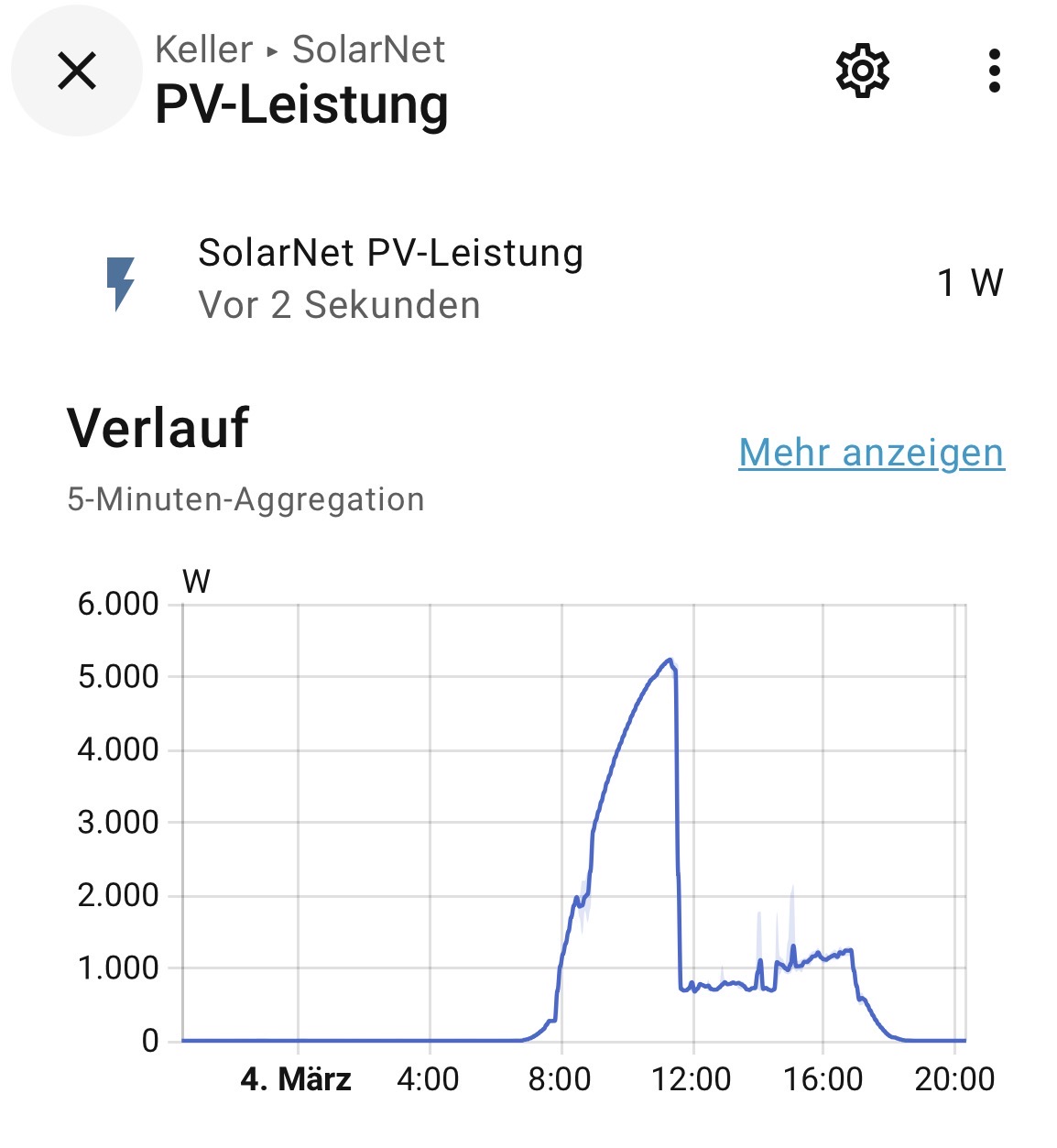1057x1148 pixels.
Task: Close the PV-Leistung dialog
Action: click(x=77, y=71)
